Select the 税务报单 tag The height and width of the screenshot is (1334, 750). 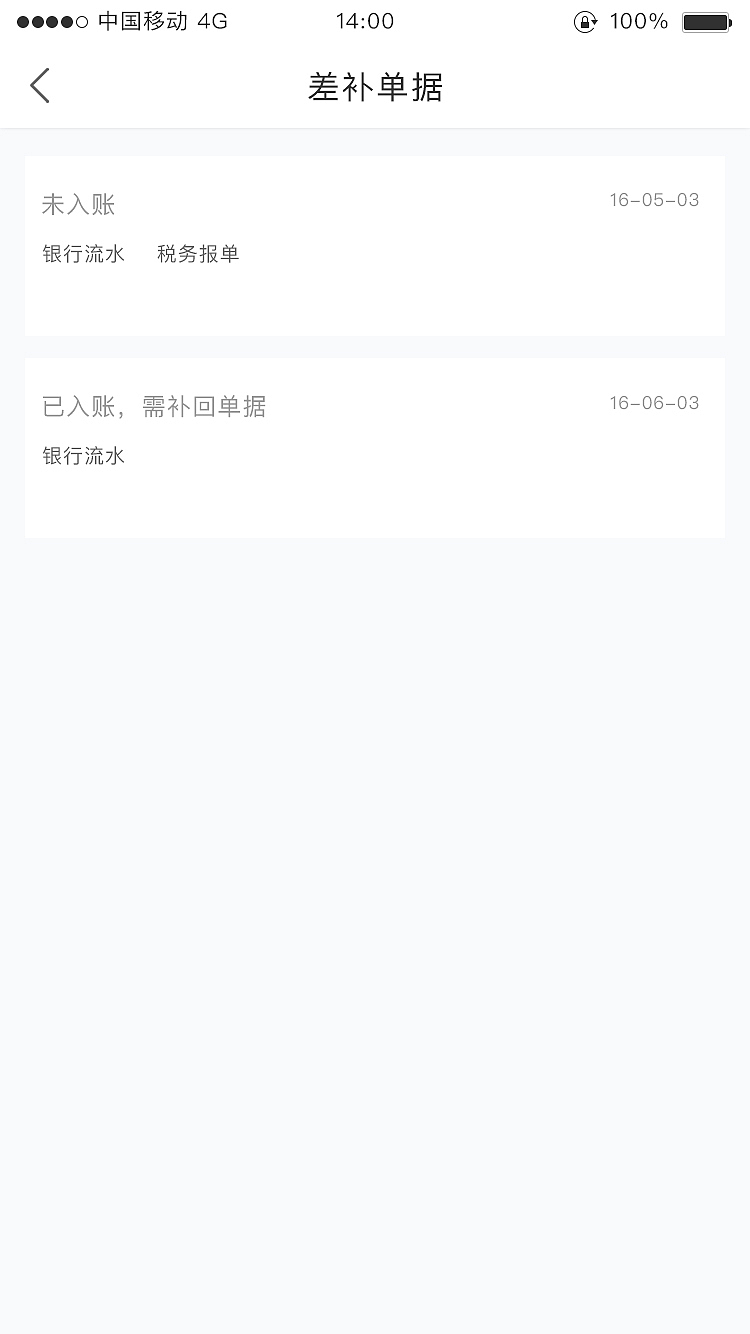tap(197, 254)
